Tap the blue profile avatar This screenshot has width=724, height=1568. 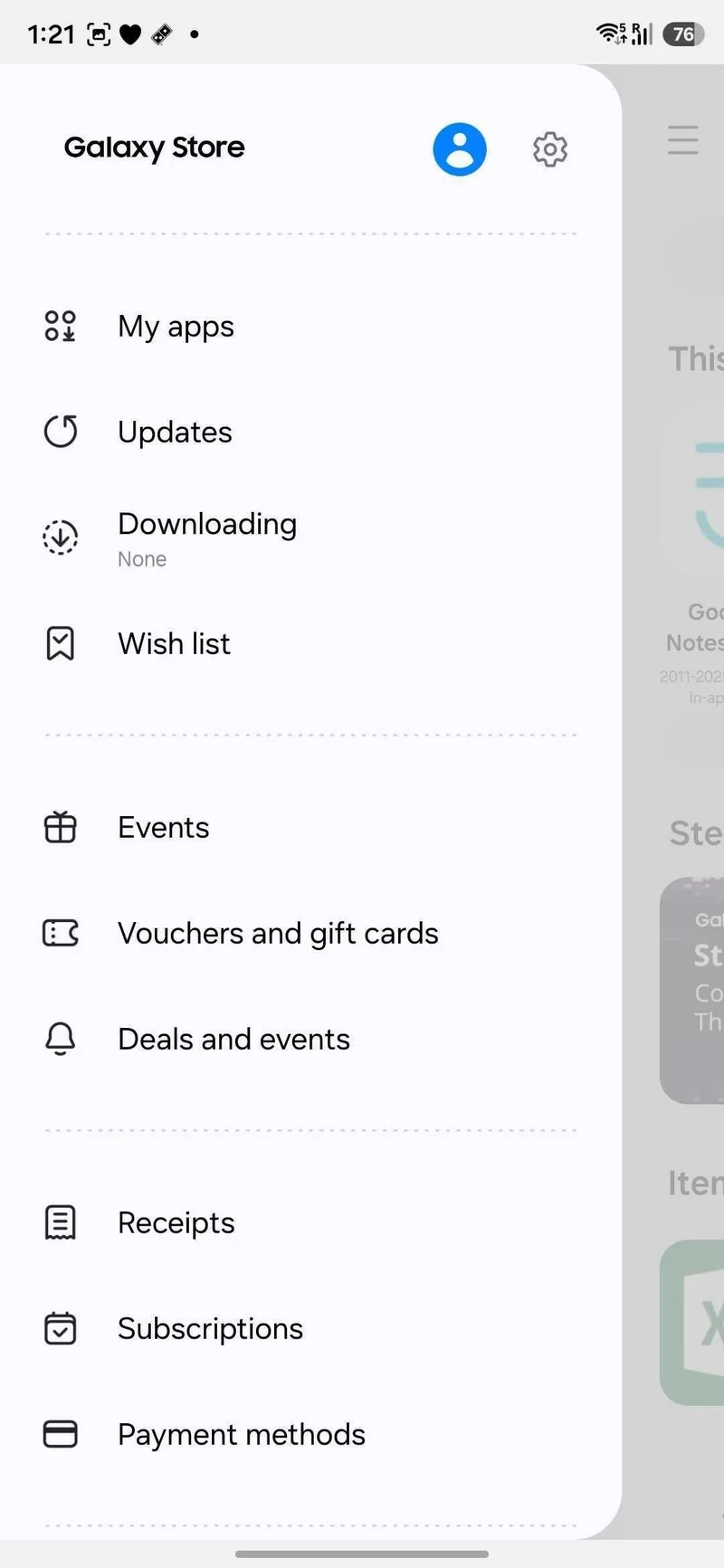tap(460, 148)
